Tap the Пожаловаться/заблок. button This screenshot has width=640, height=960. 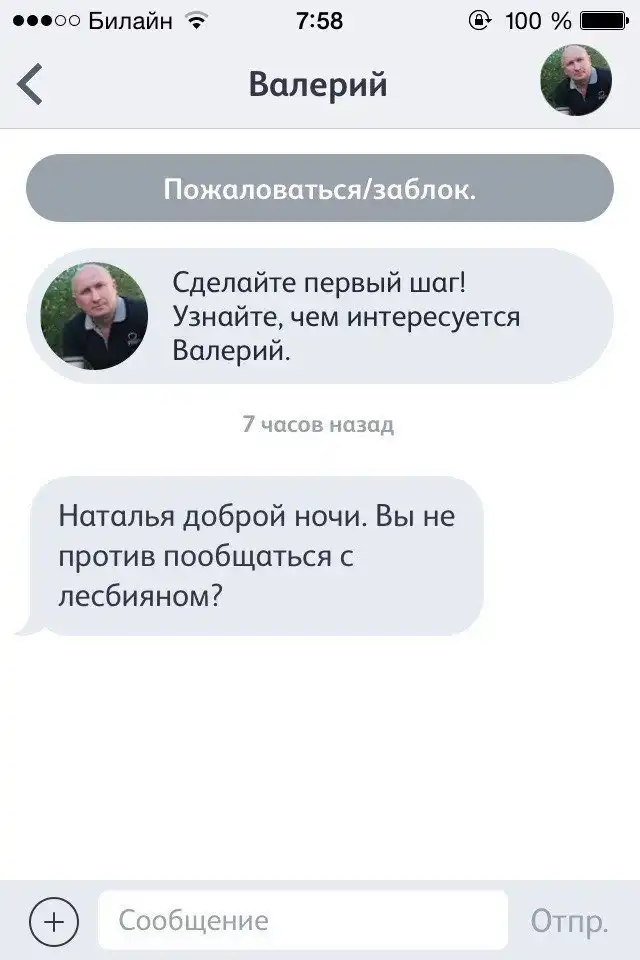tap(319, 189)
